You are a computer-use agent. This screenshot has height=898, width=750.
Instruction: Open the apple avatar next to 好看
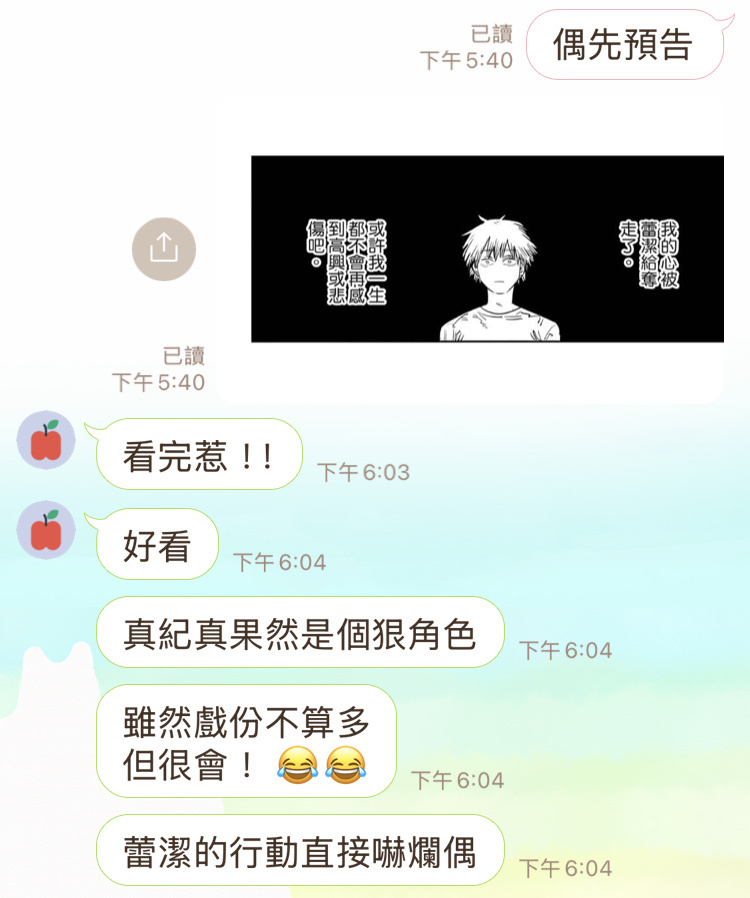[x=46, y=530]
